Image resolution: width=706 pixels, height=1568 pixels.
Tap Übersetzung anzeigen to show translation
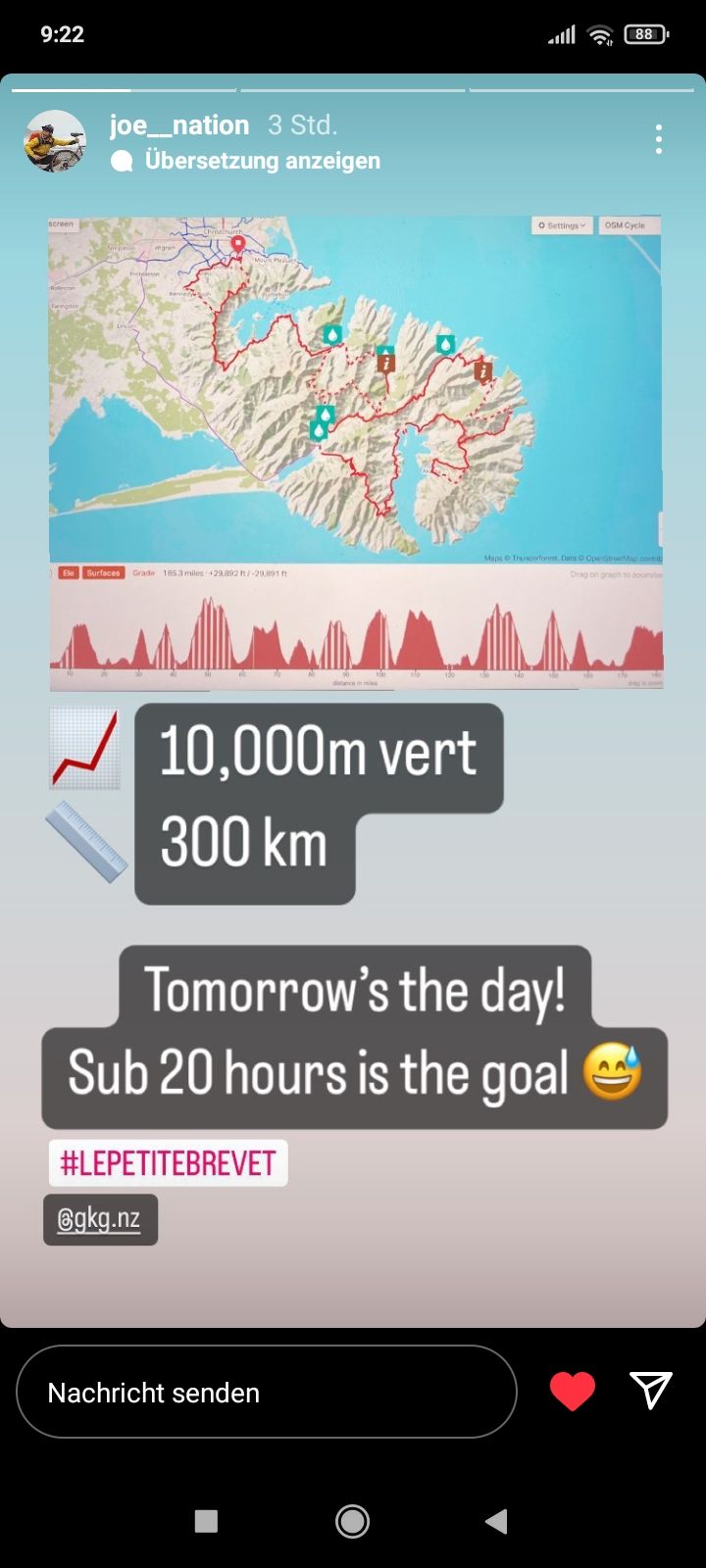click(261, 161)
